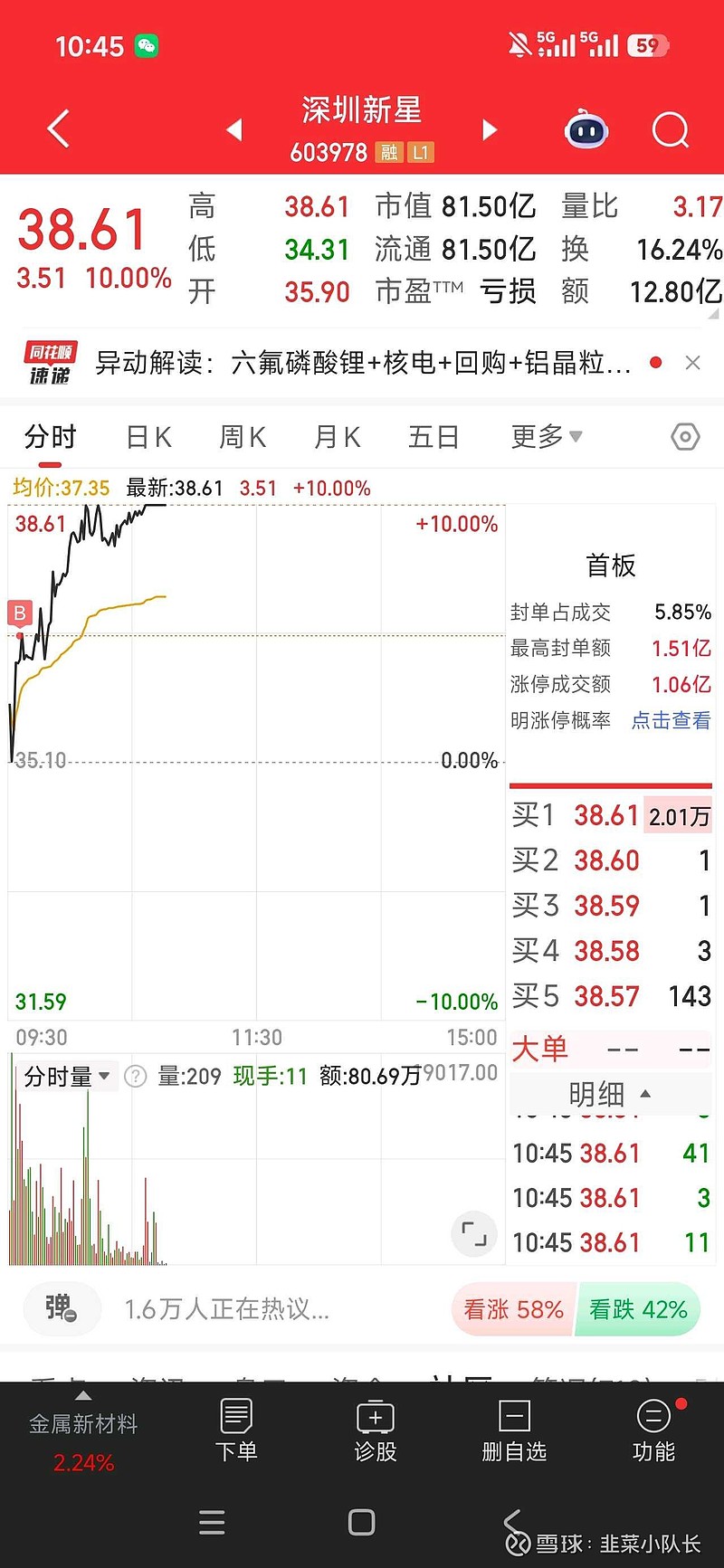Image resolution: width=724 pixels, height=1568 pixels.
Task: Tap the question mark help icon
Action: click(134, 1077)
